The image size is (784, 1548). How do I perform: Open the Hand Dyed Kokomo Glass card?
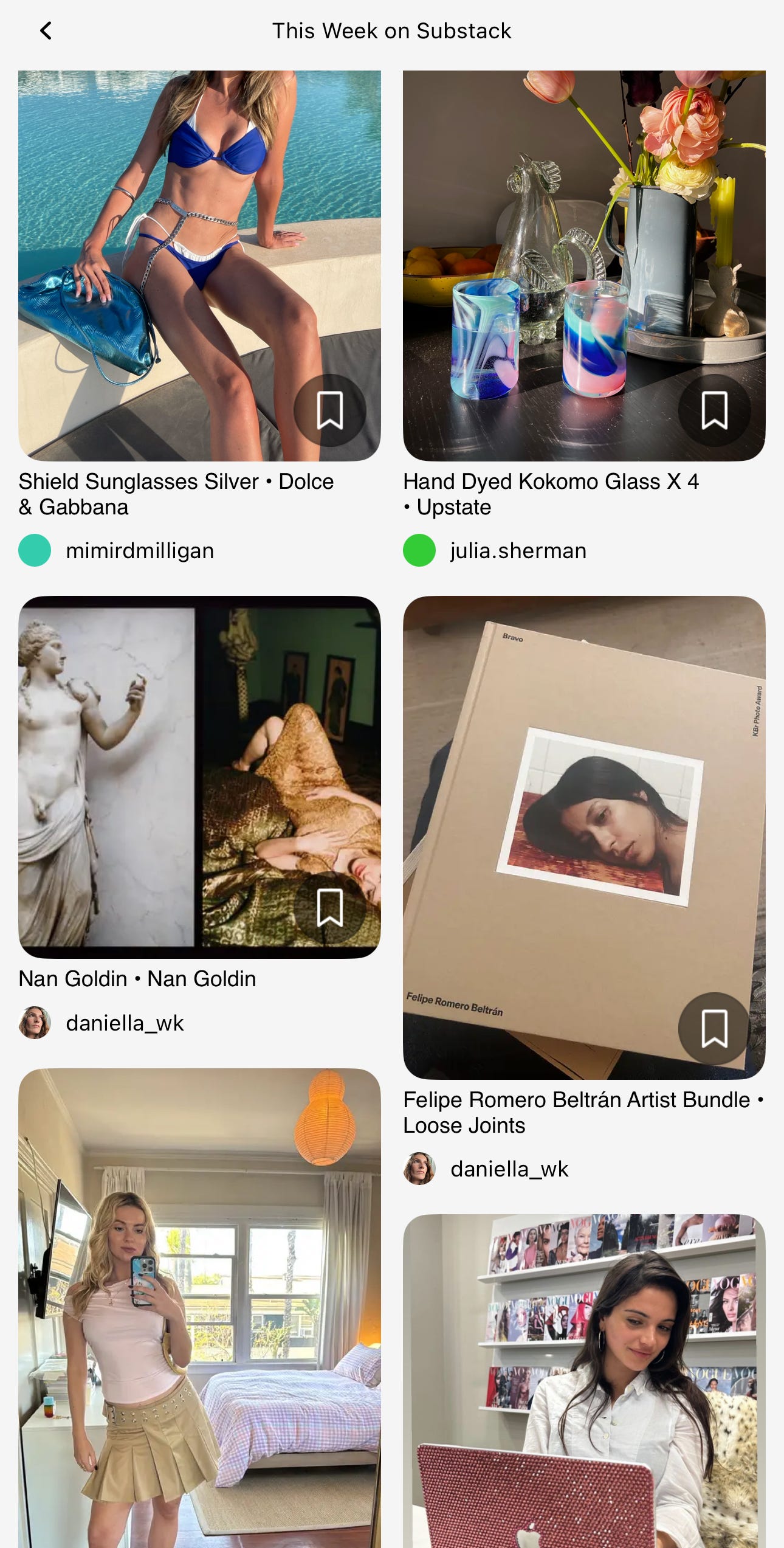[584, 266]
